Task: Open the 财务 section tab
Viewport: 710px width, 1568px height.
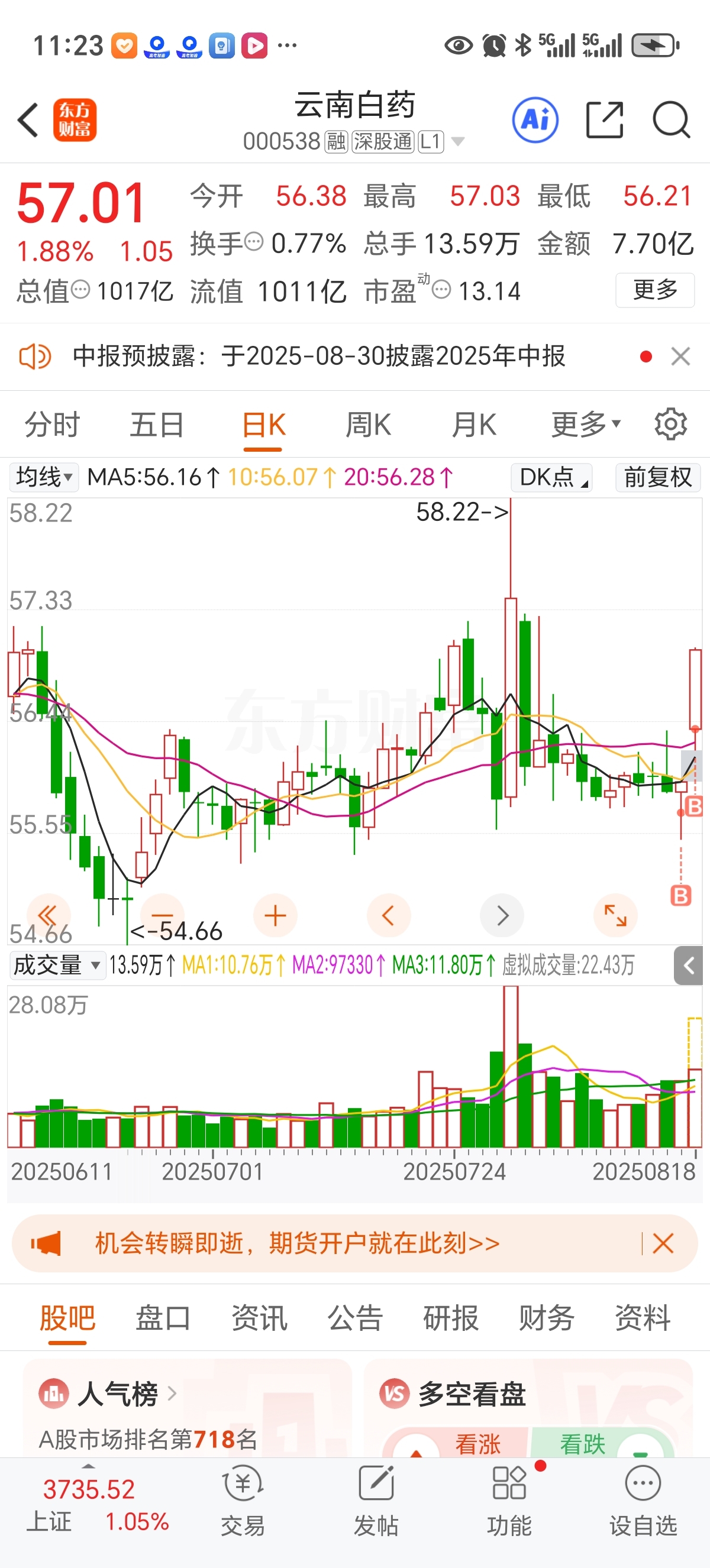Action: 547,1318
